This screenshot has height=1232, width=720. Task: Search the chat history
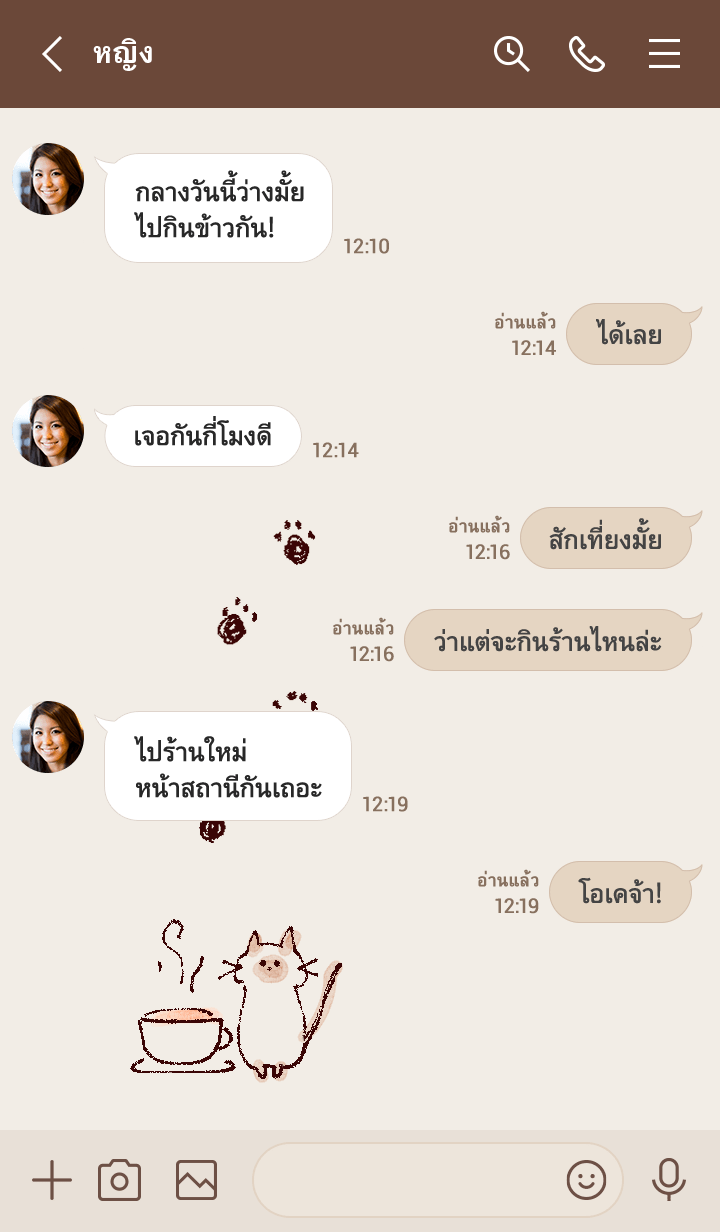[x=511, y=54]
